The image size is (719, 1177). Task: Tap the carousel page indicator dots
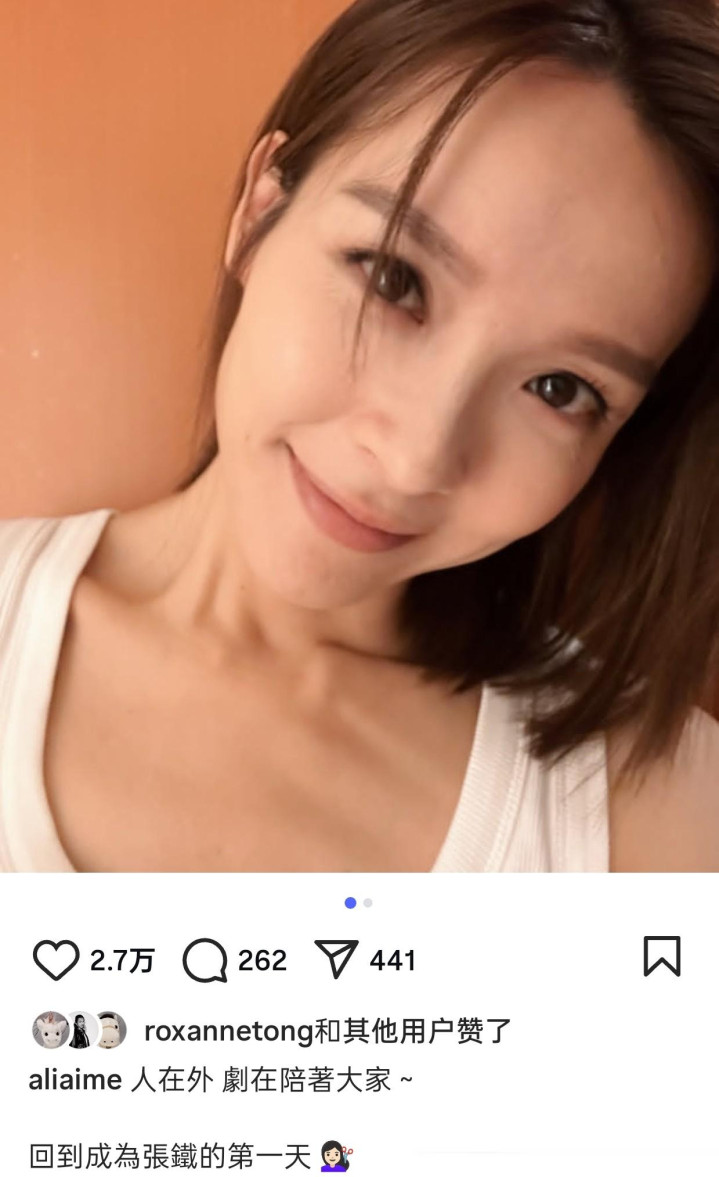tap(358, 902)
